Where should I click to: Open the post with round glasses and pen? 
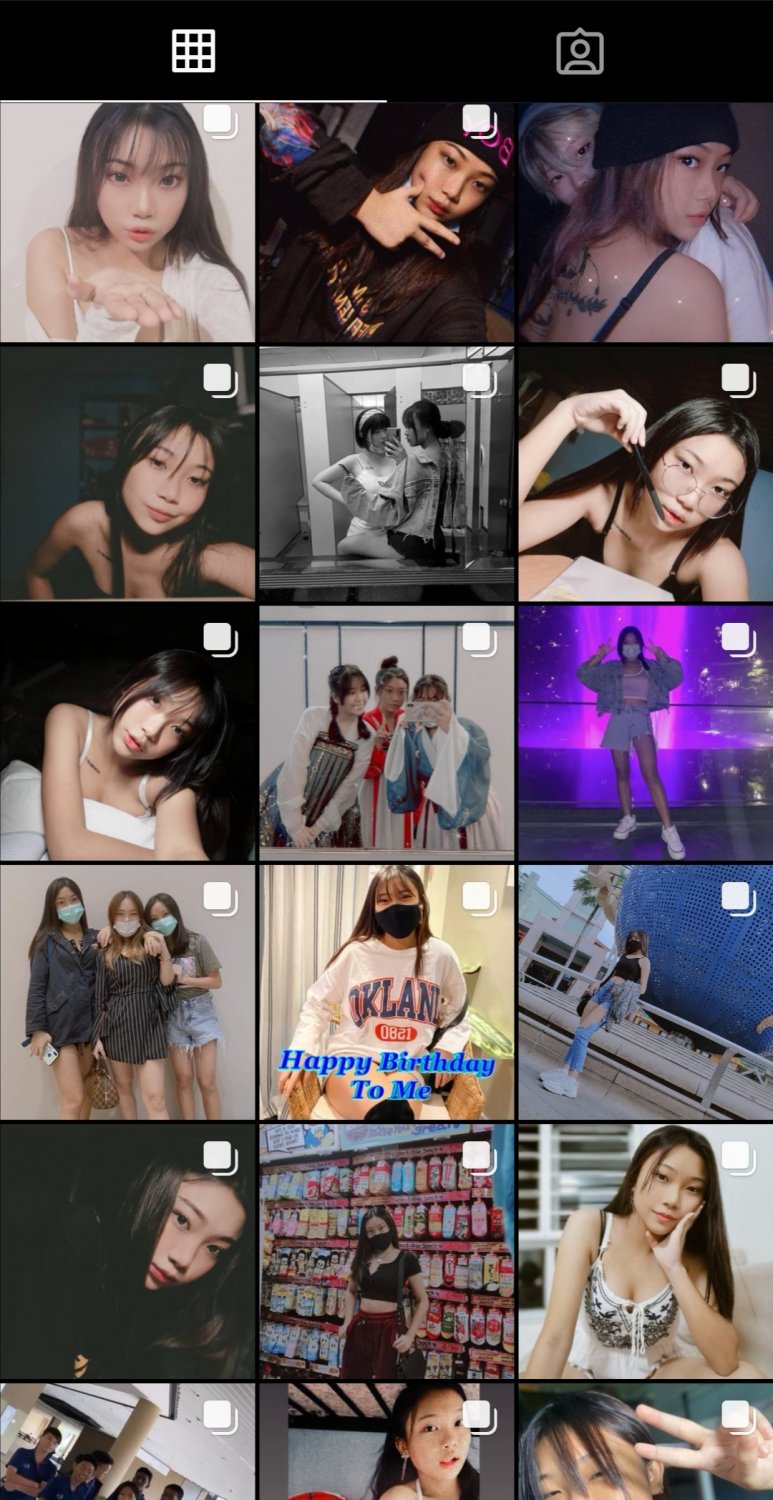point(646,473)
